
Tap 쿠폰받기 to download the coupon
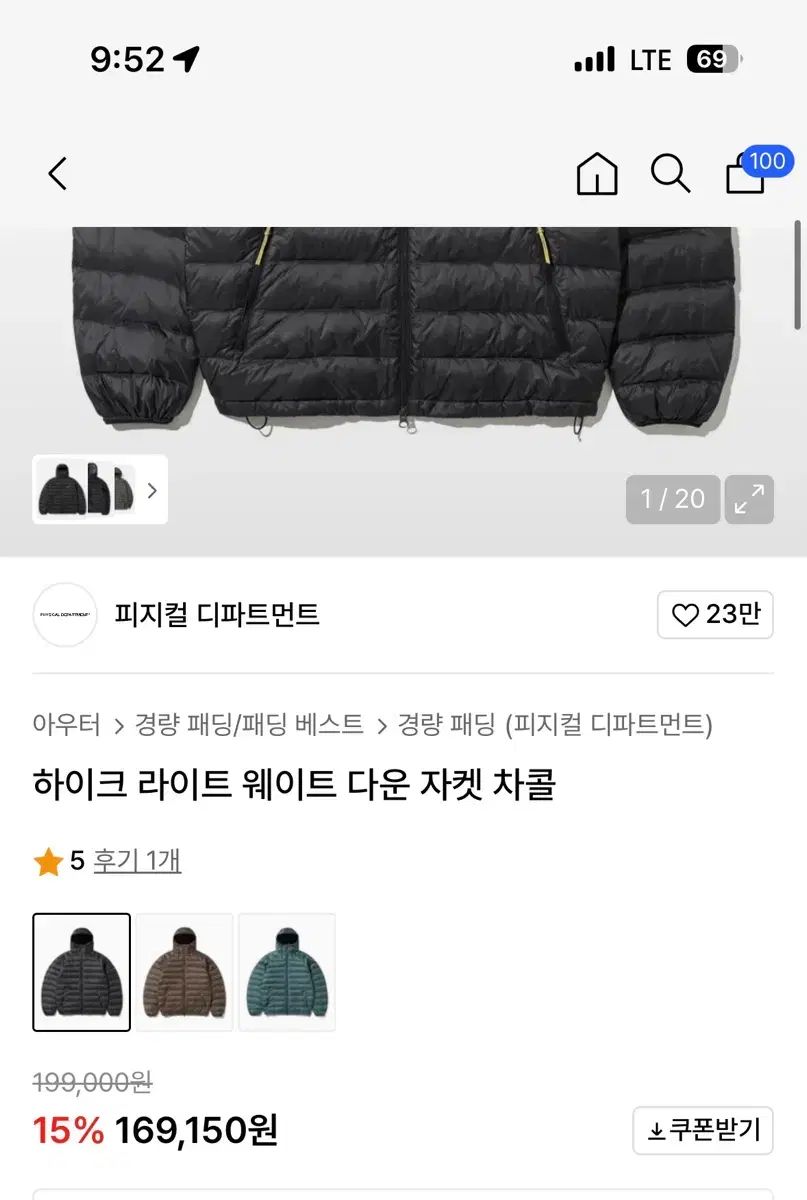click(703, 1131)
